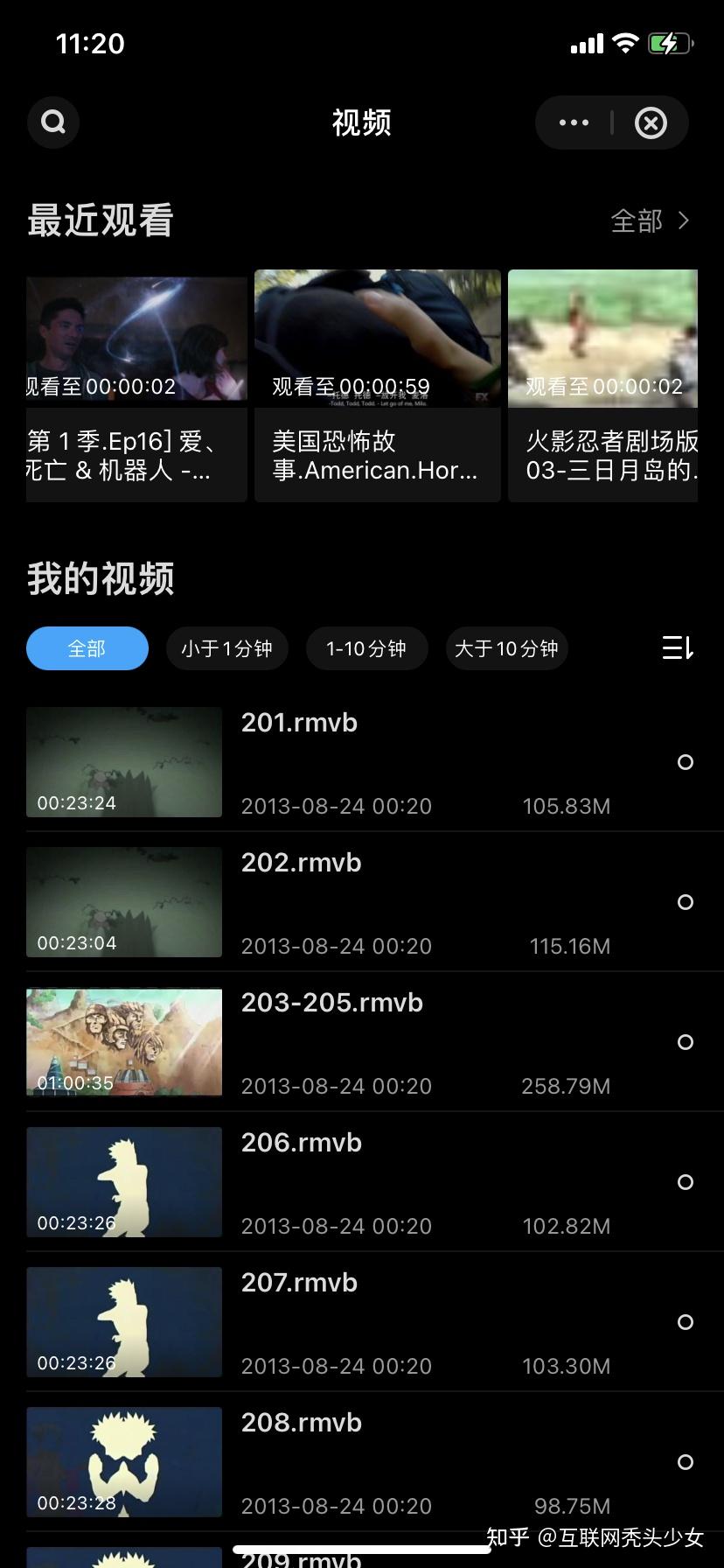Play the 206.rmvb thumbnail
Image resolution: width=724 pixels, height=1568 pixels.
[x=123, y=1182]
